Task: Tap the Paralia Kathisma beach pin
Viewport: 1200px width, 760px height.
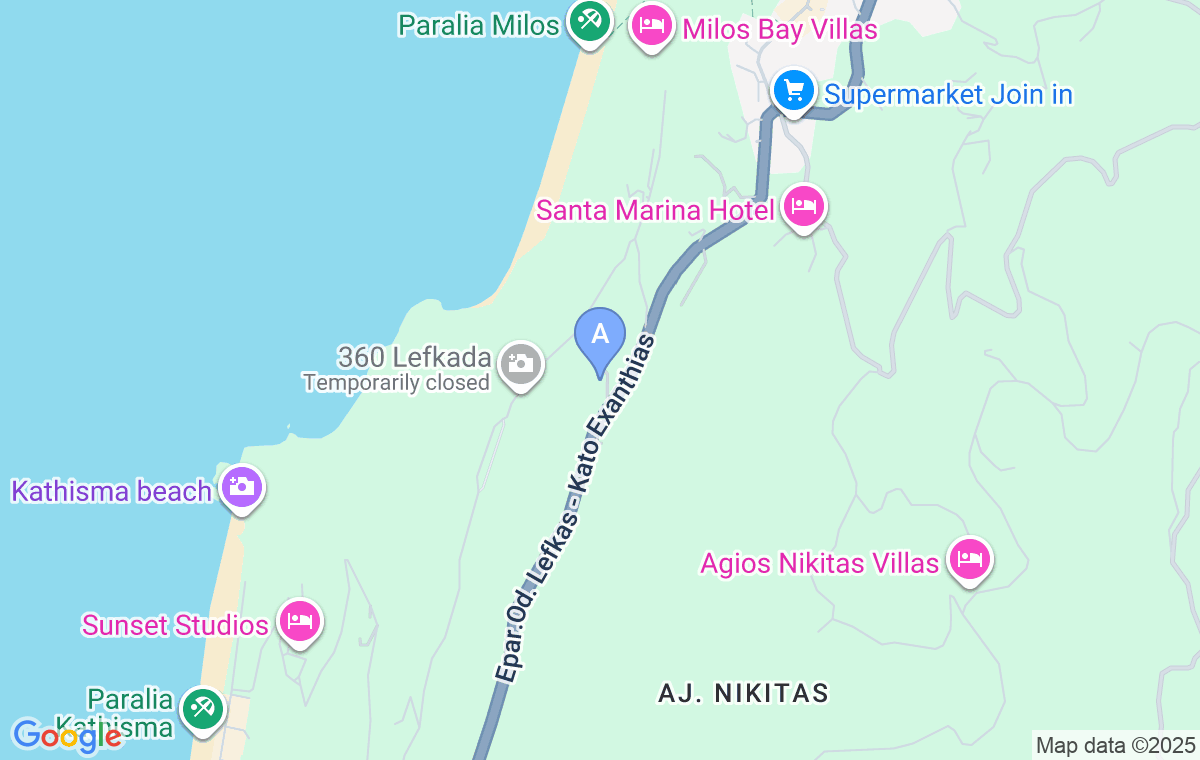Action: click(203, 710)
